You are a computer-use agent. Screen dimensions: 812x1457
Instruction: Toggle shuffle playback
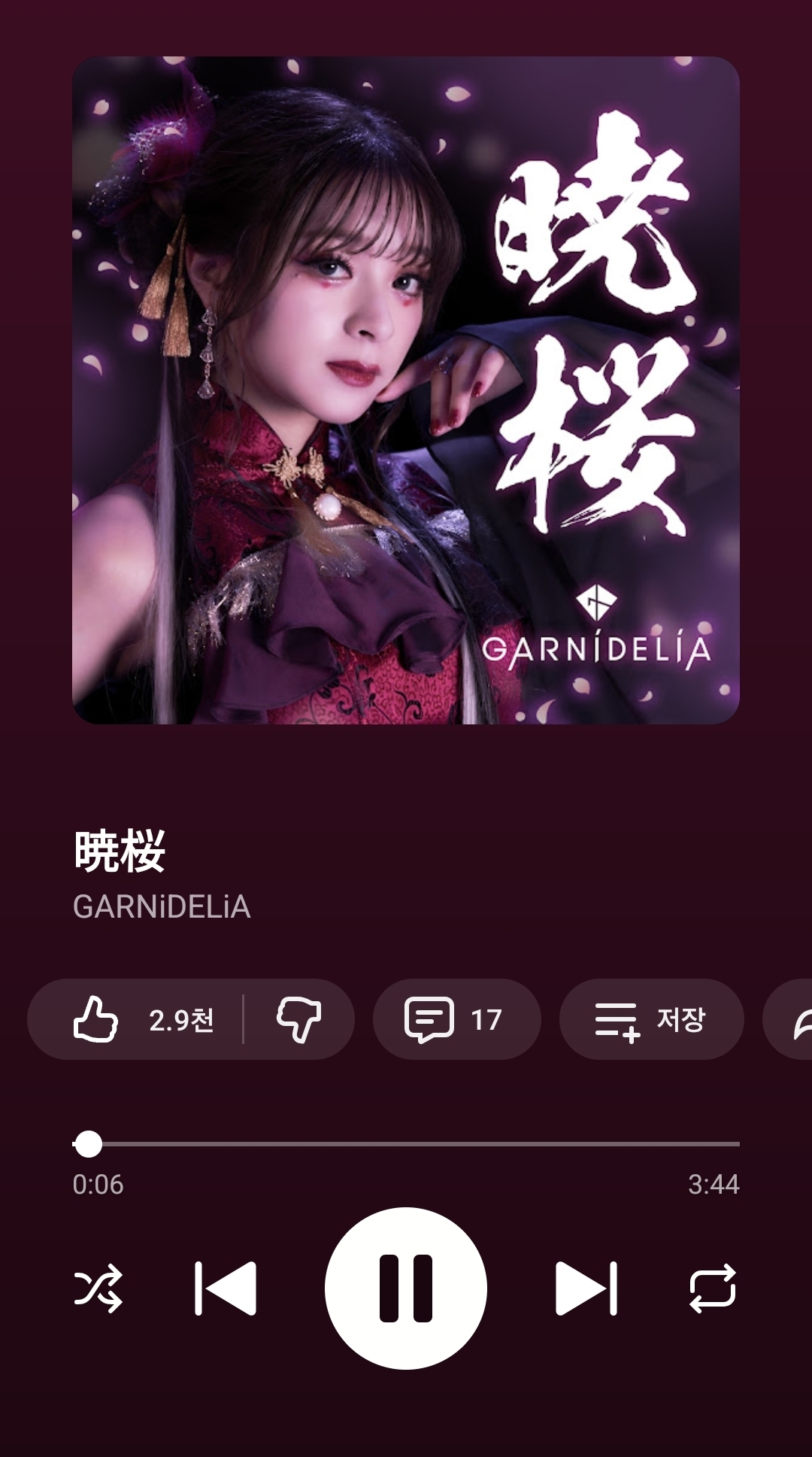click(x=98, y=1289)
